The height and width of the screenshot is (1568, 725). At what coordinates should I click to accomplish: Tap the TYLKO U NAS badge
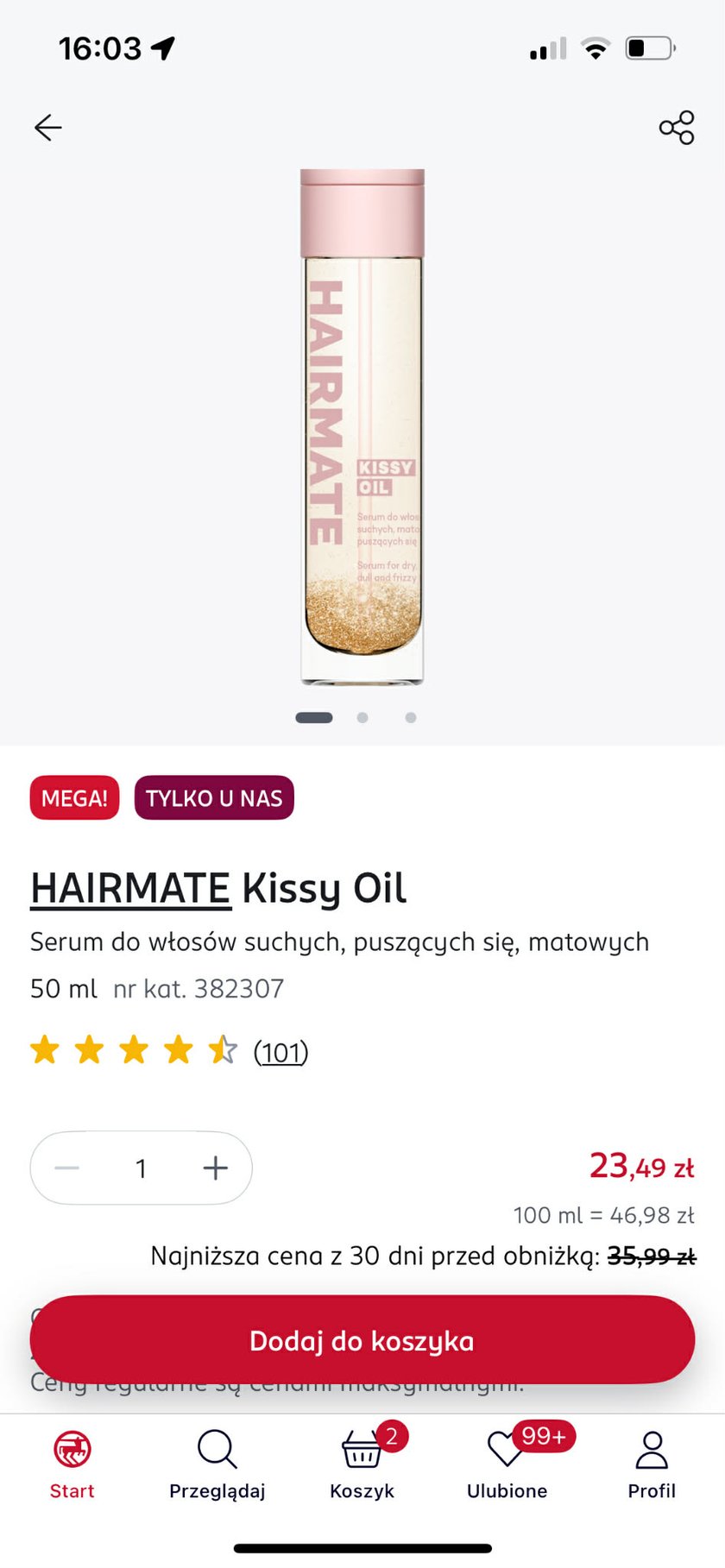pos(213,797)
